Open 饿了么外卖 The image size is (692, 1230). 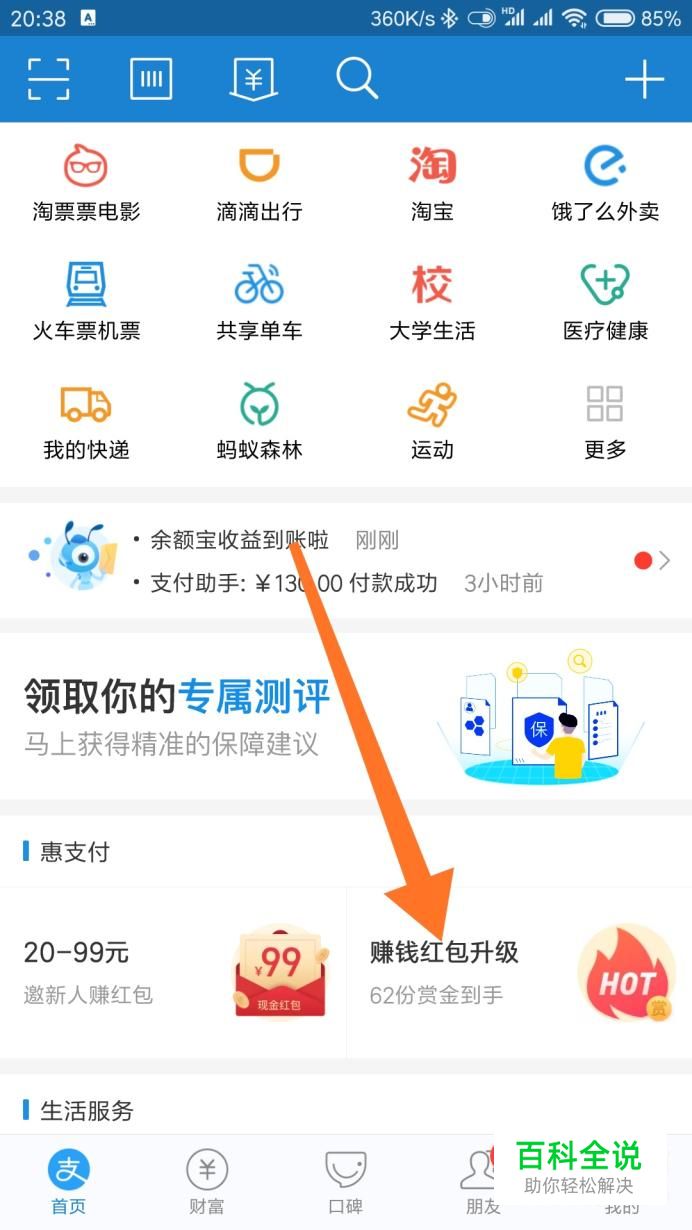point(605,182)
